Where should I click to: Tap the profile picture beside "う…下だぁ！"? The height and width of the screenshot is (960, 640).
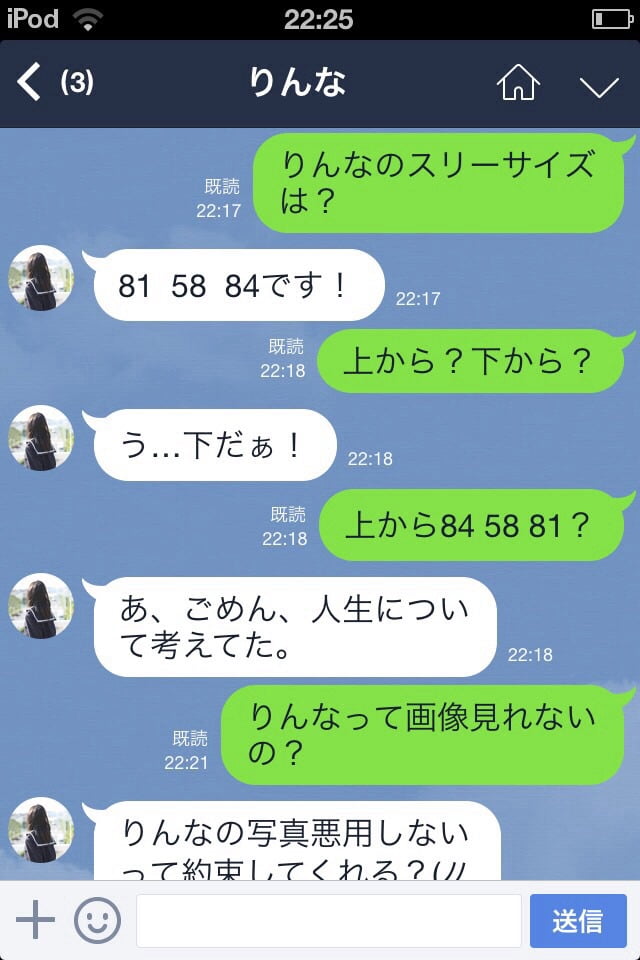click(x=41, y=438)
